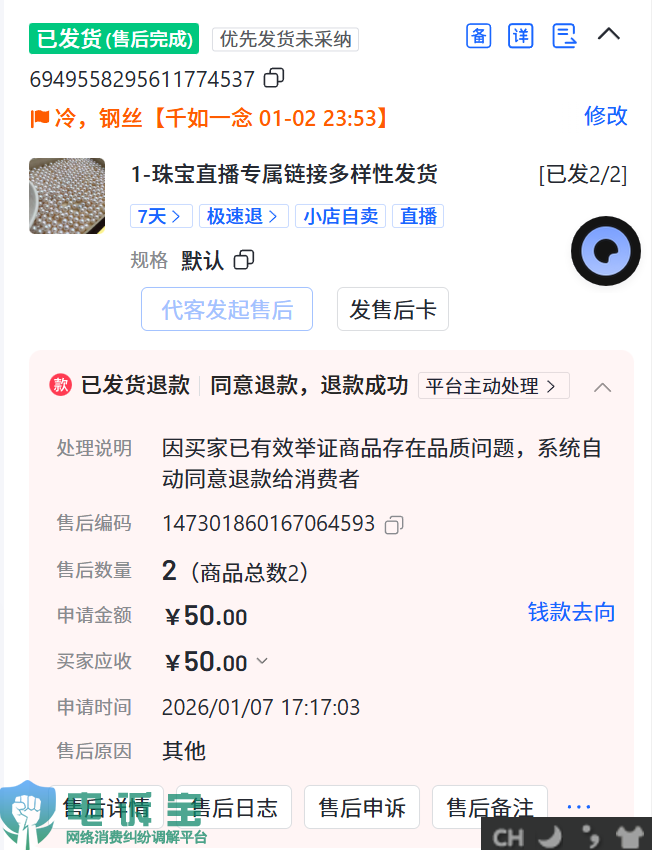
Task: Open the 详 order detail icon
Action: click(521, 36)
